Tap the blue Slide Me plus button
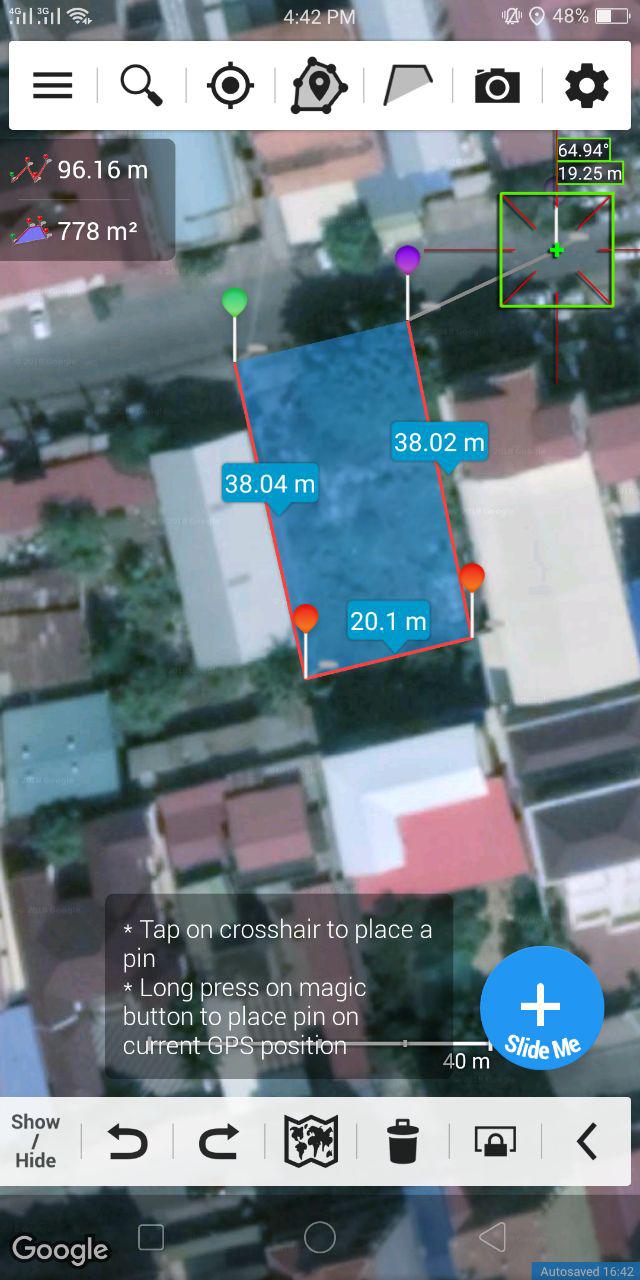The height and width of the screenshot is (1280, 640). pos(541,1008)
